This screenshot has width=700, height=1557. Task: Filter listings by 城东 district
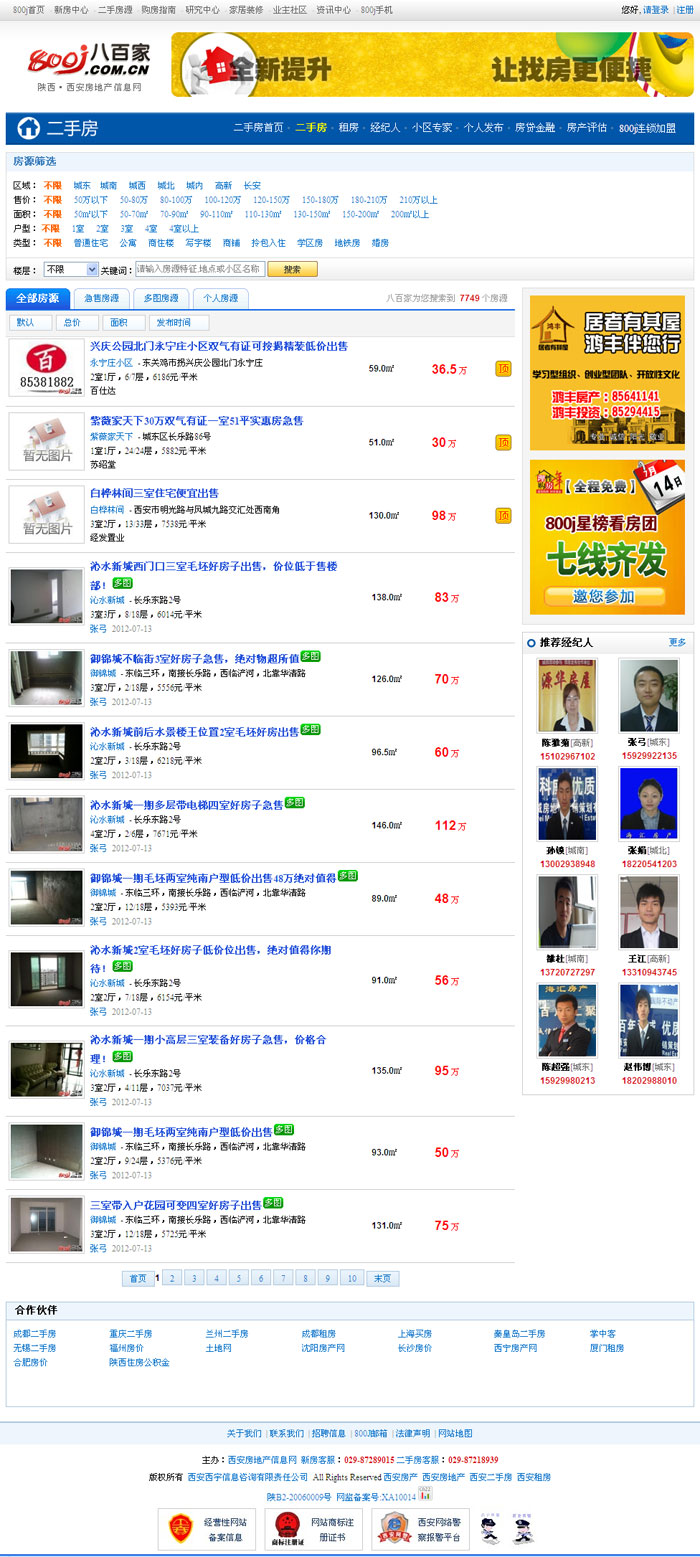click(x=82, y=186)
